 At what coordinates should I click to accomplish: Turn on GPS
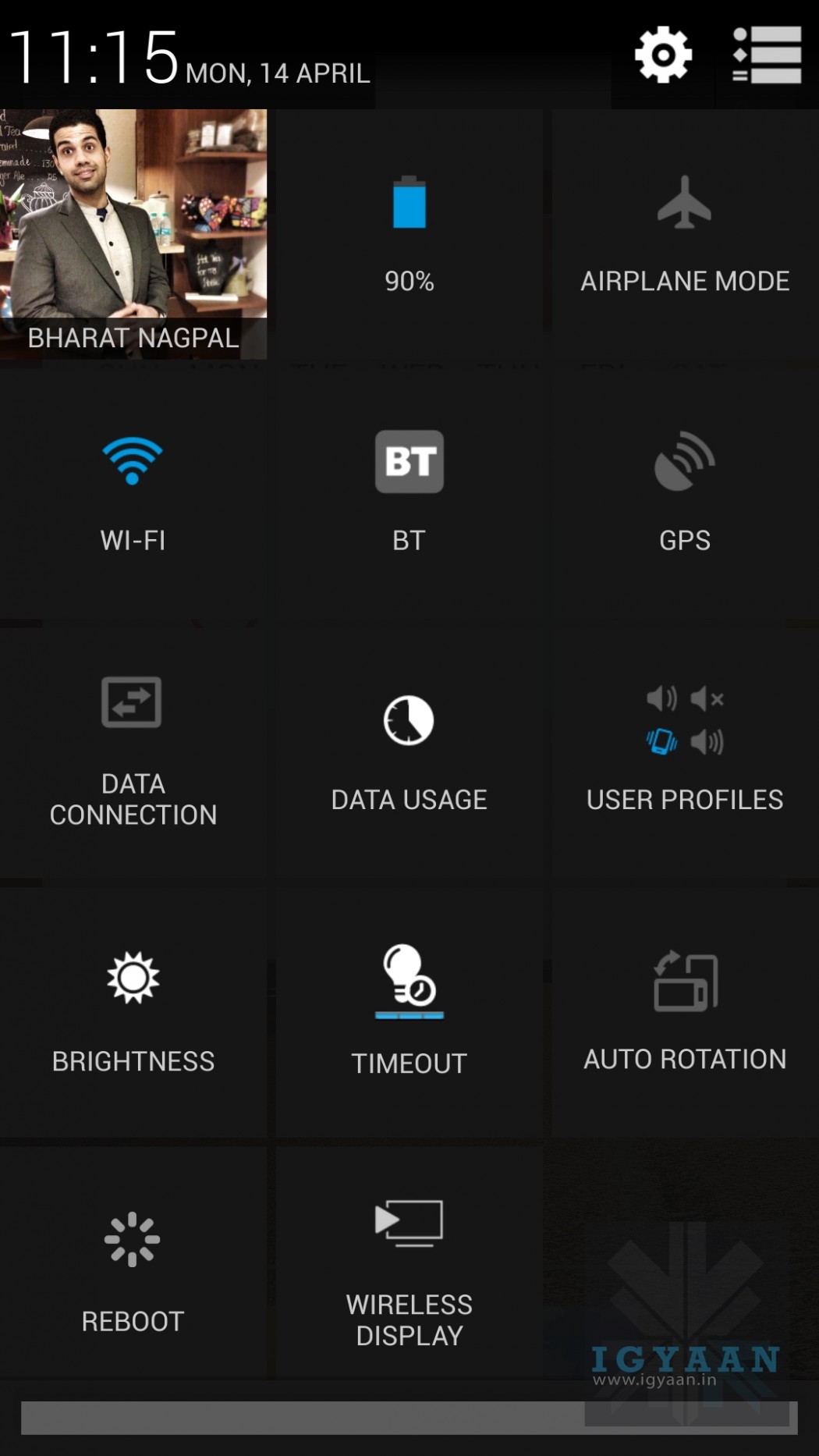pyautogui.click(x=684, y=493)
